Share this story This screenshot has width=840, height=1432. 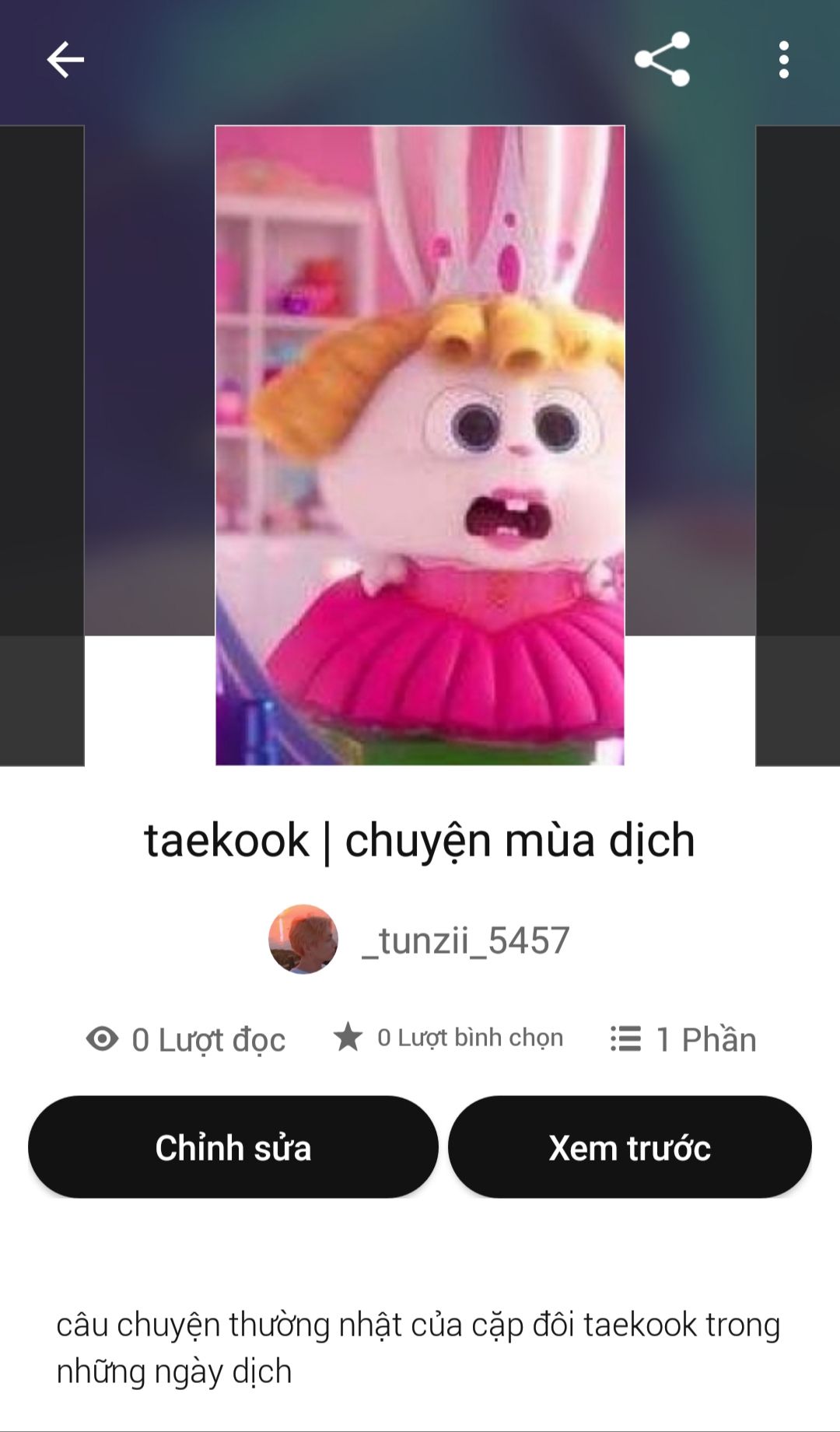pos(662,59)
